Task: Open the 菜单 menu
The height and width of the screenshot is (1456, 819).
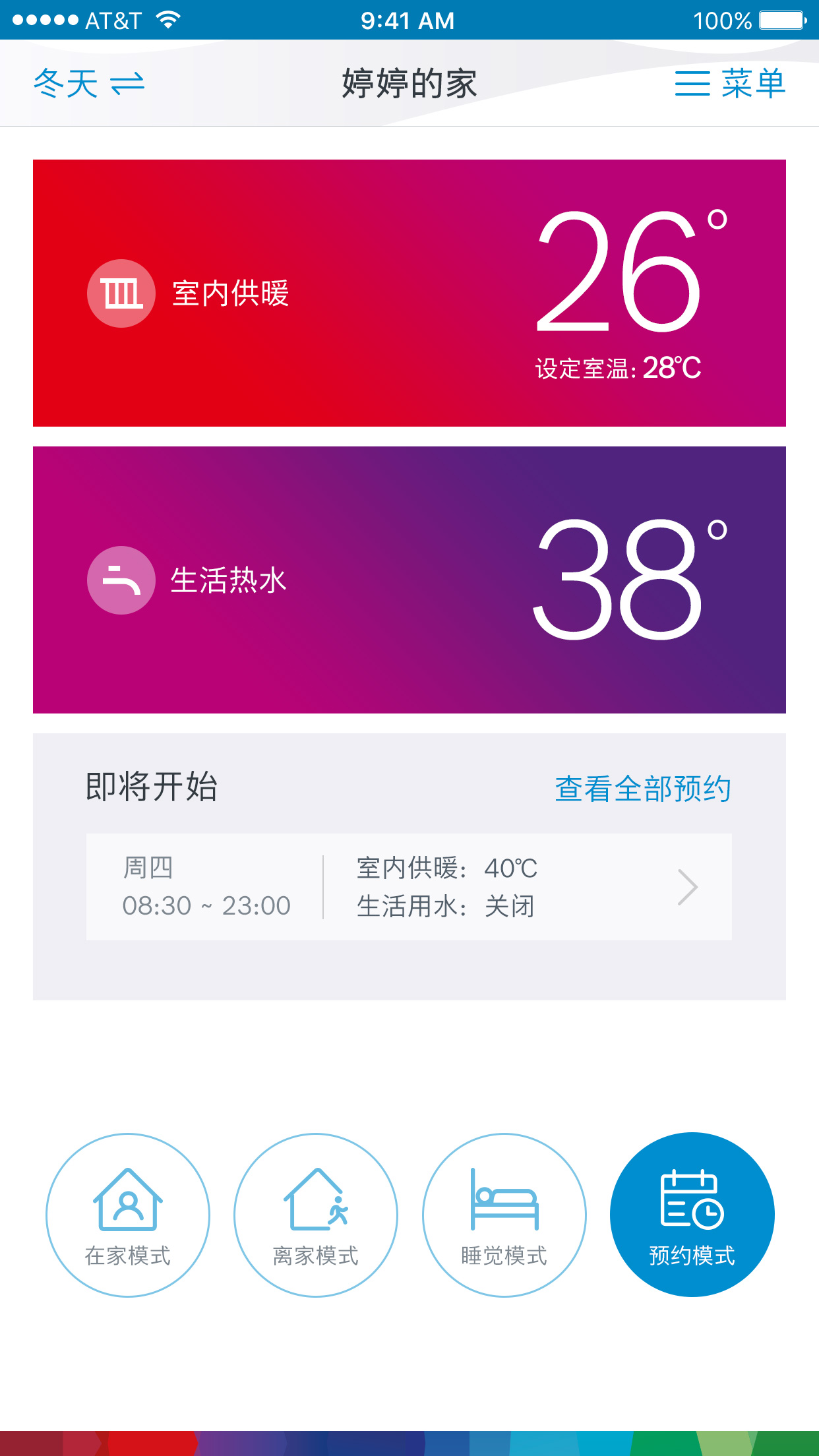Action: [730, 84]
